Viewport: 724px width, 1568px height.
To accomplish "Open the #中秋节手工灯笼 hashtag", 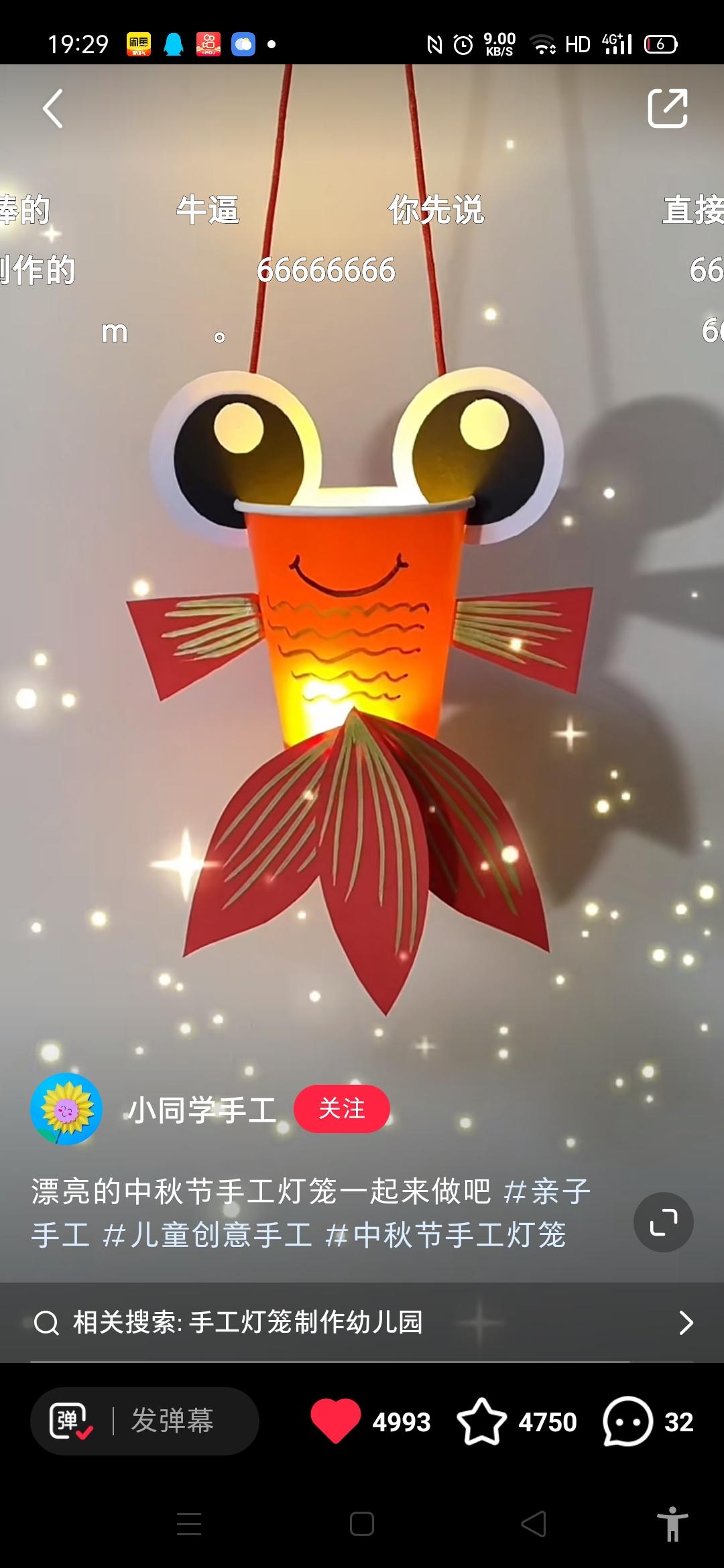I will coord(446,1235).
